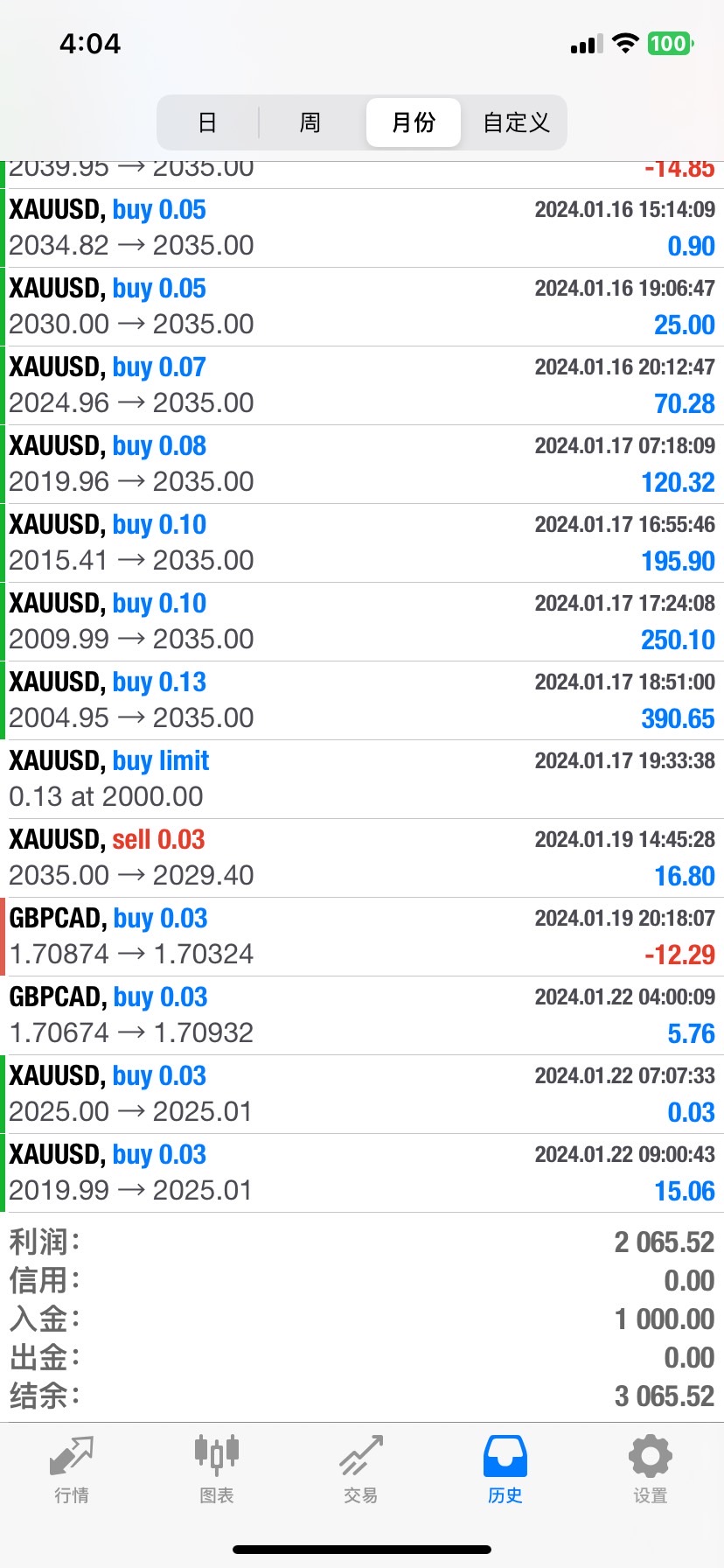The height and width of the screenshot is (1568, 724).
Task: Expand the XAUUSD trade with 250.10 profit
Action: [x=362, y=621]
